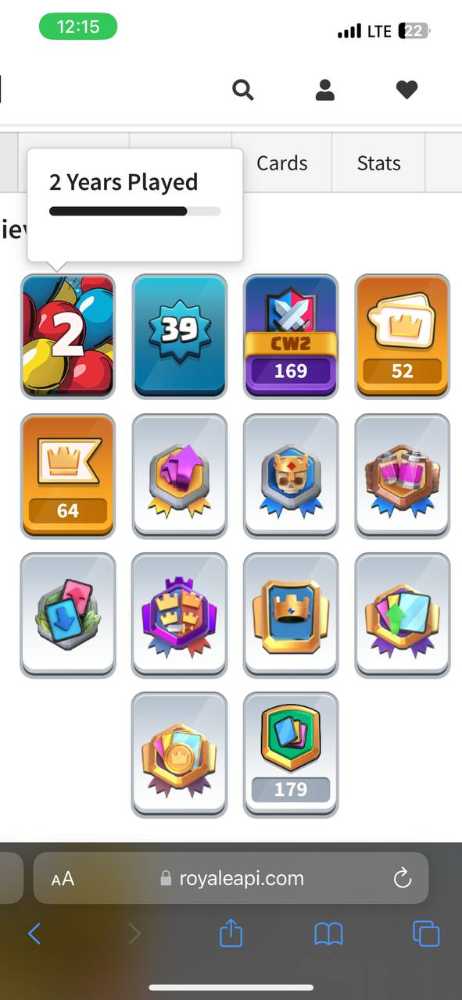Share this page

click(231, 933)
